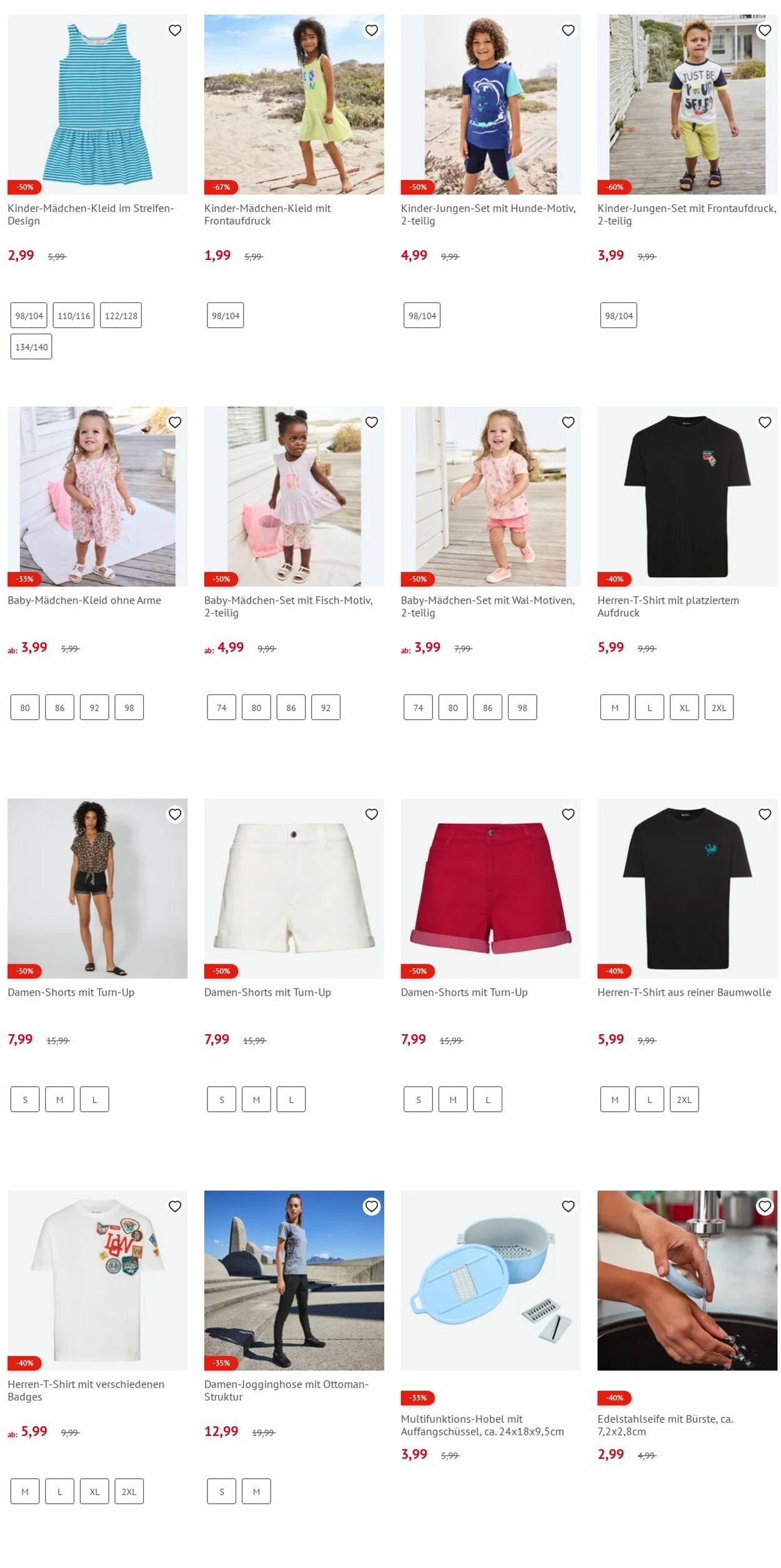Open Herren-T-Shirt mit verschiedenen Badges

click(97, 1280)
